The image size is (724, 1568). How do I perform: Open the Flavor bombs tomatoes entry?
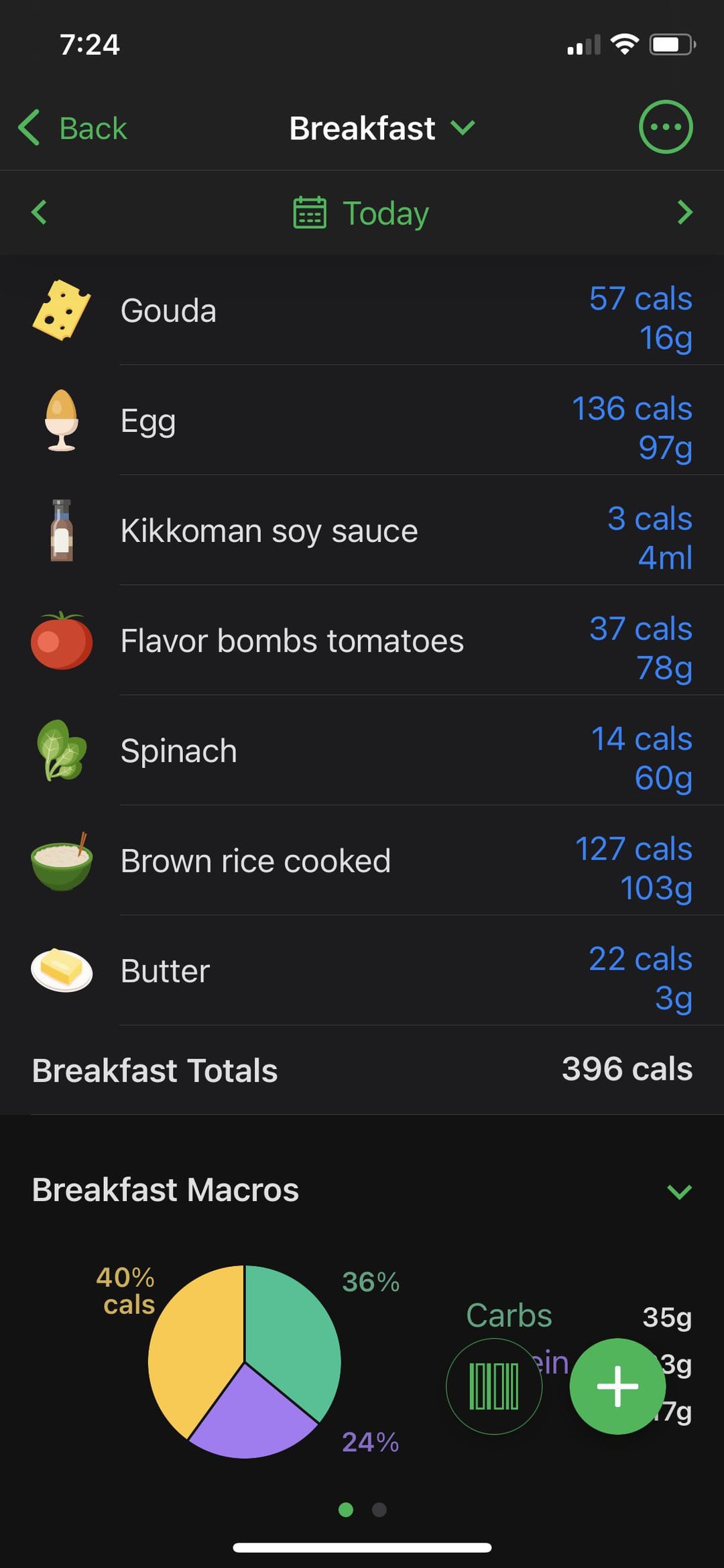[362, 640]
